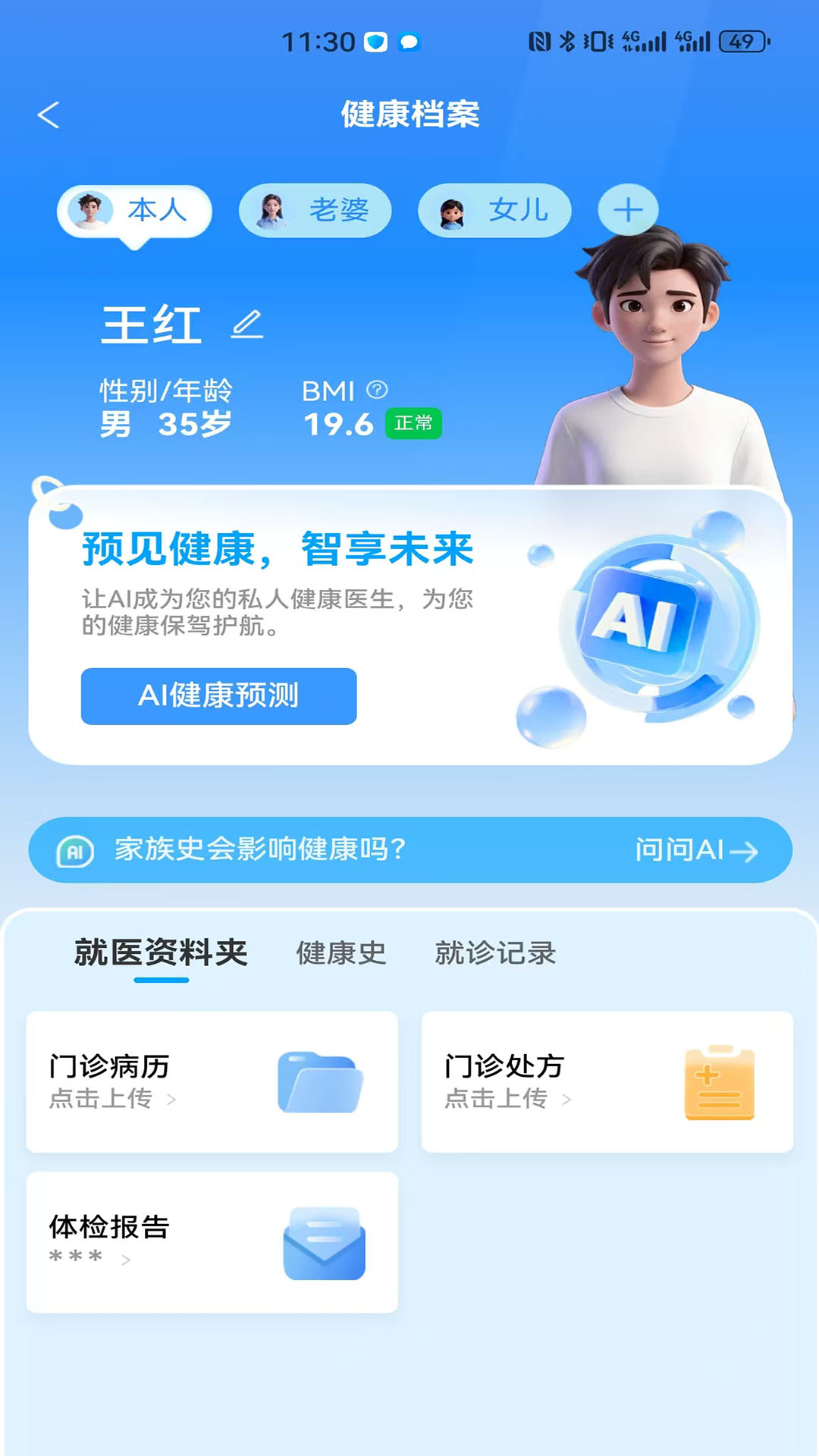Open the *** expander under 体检报告
The width and height of the screenshot is (819, 1456).
(x=76, y=1259)
